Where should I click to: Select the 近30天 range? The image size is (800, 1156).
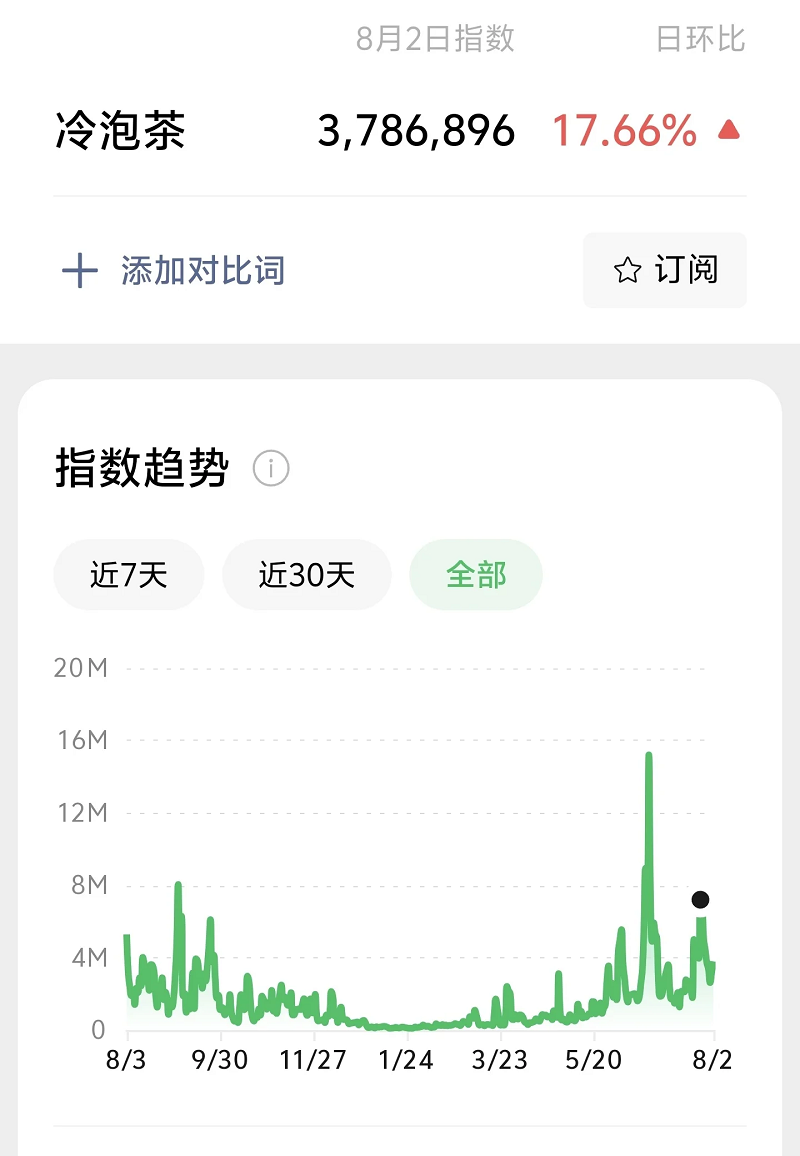307,574
